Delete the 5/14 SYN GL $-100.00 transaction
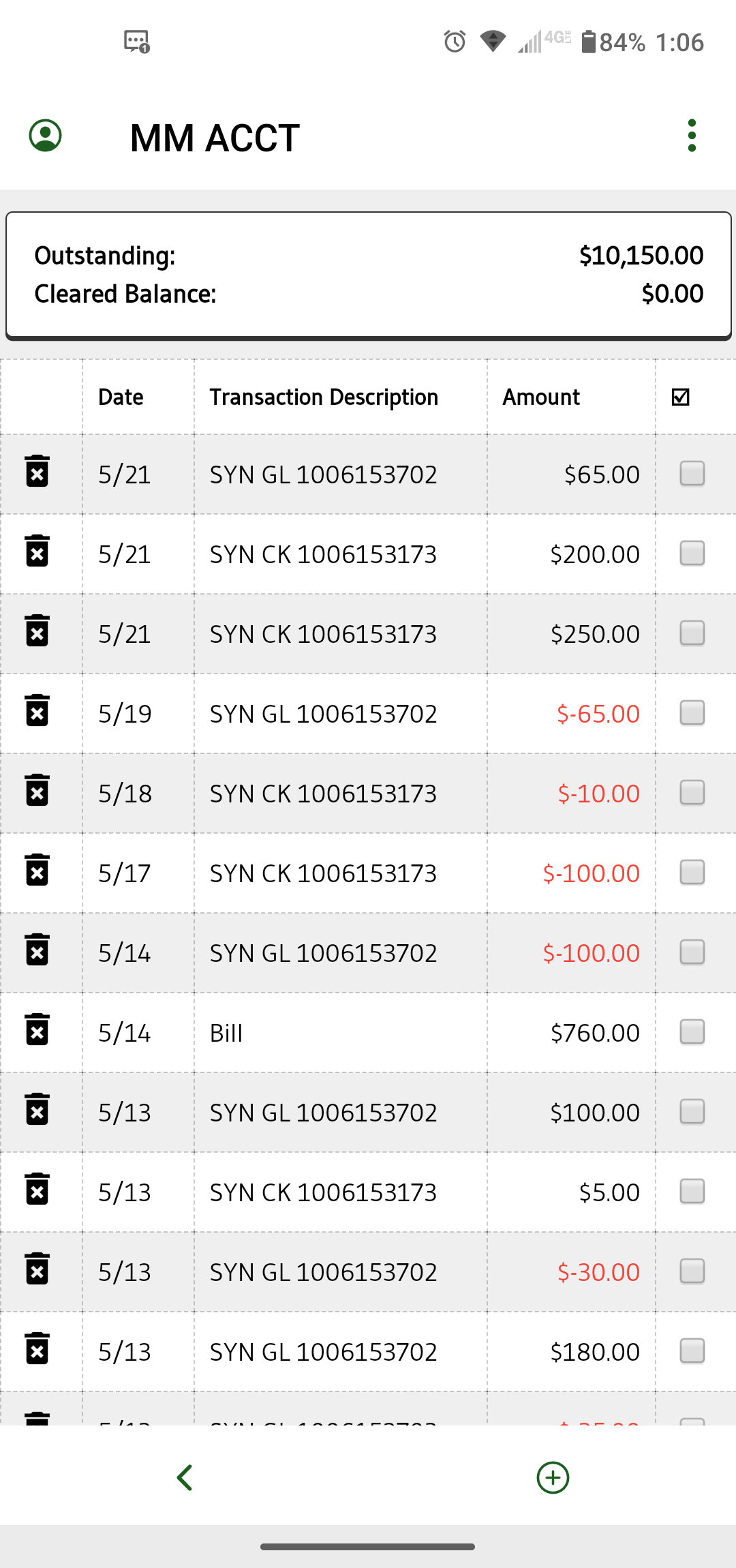This screenshot has width=736, height=1568. [x=37, y=950]
